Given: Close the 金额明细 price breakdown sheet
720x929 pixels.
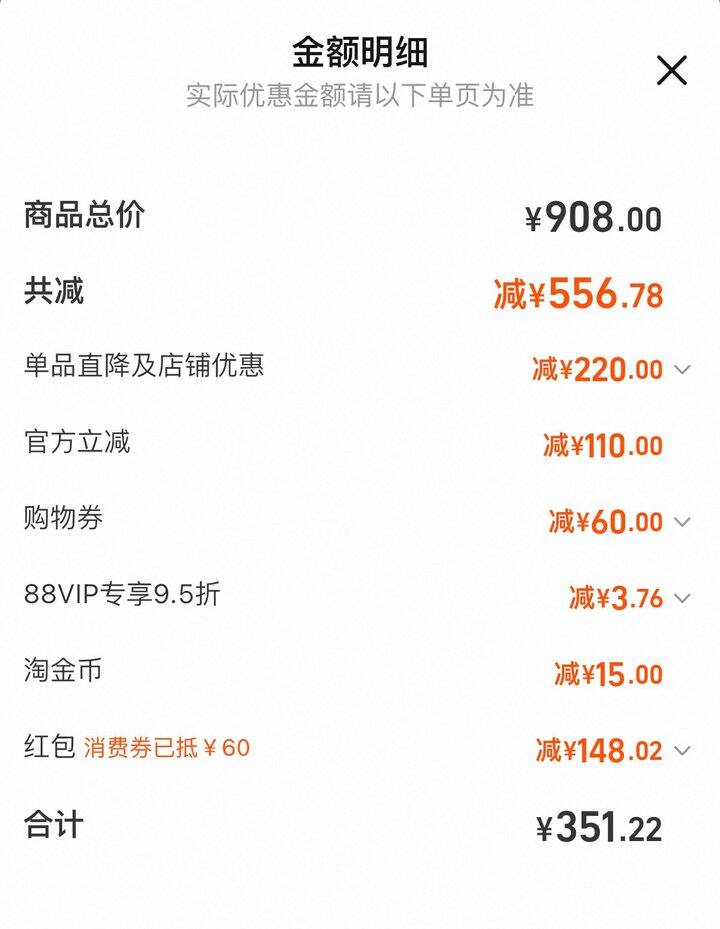Looking at the screenshot, I should [x=671, y=70].
